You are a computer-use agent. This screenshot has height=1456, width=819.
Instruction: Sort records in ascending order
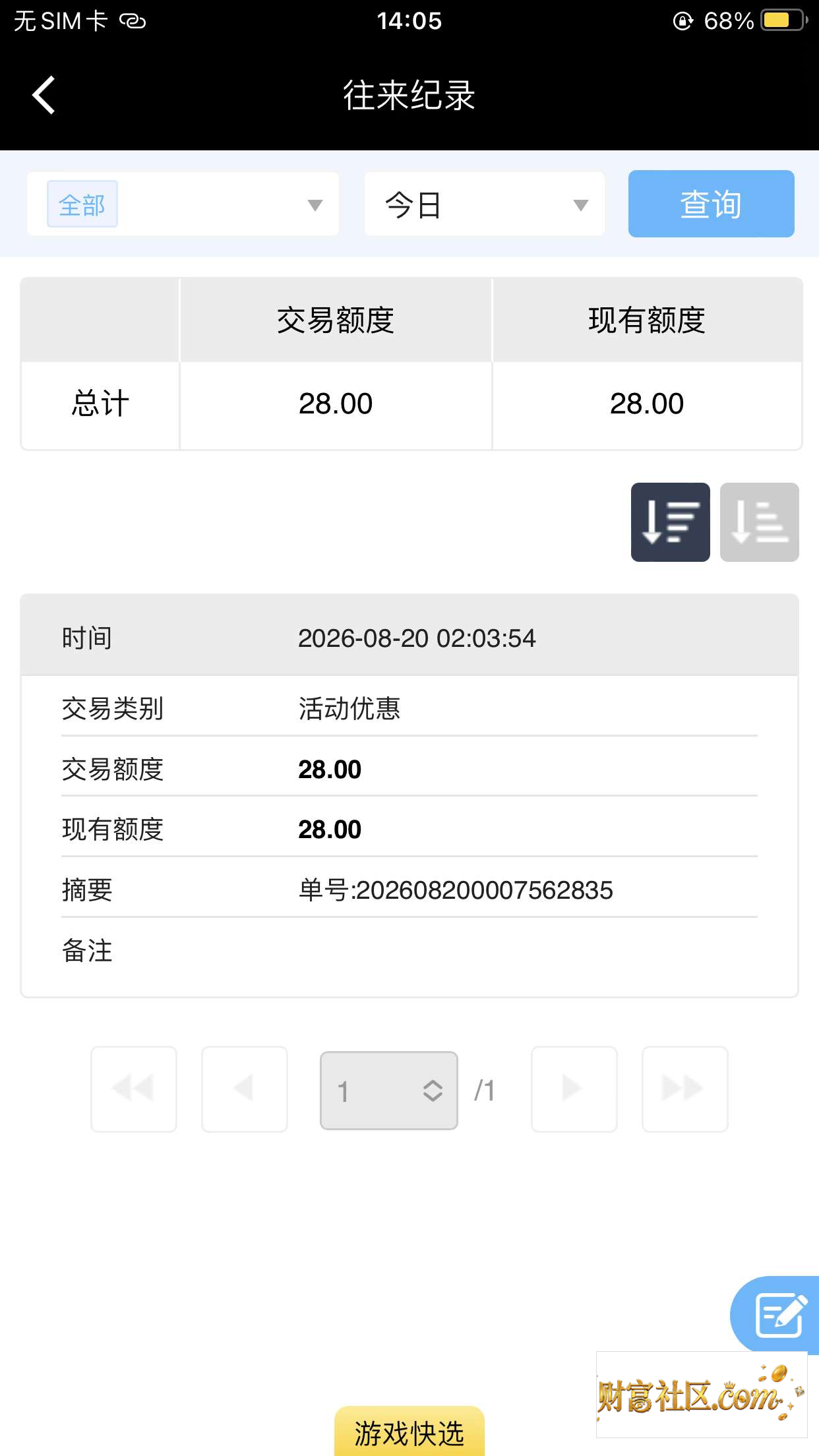[760, 522]
